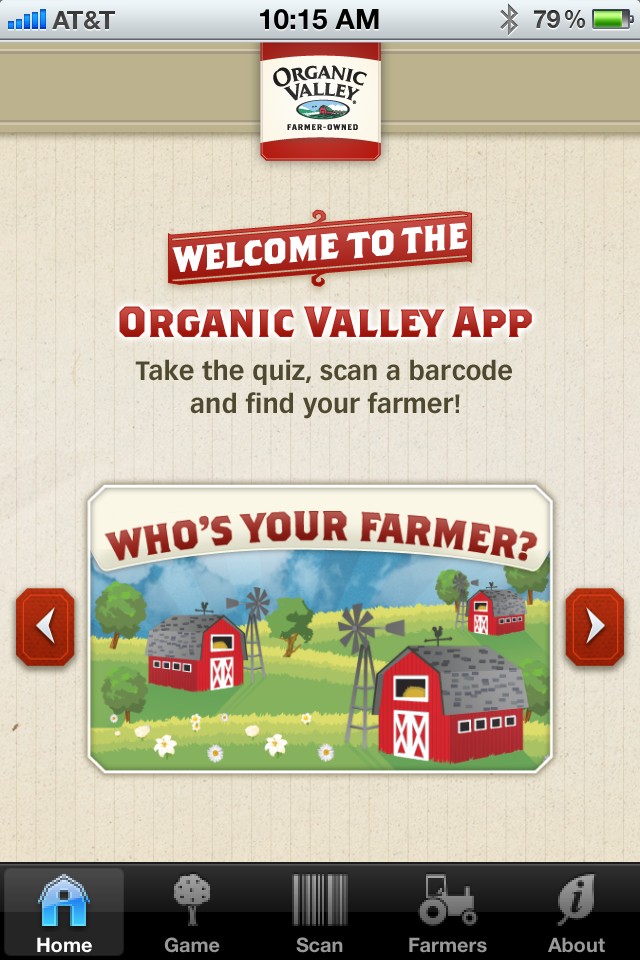Viewport: 640px width, 960px height.
Task: Go to the Home tab
Action: [64, 912]
